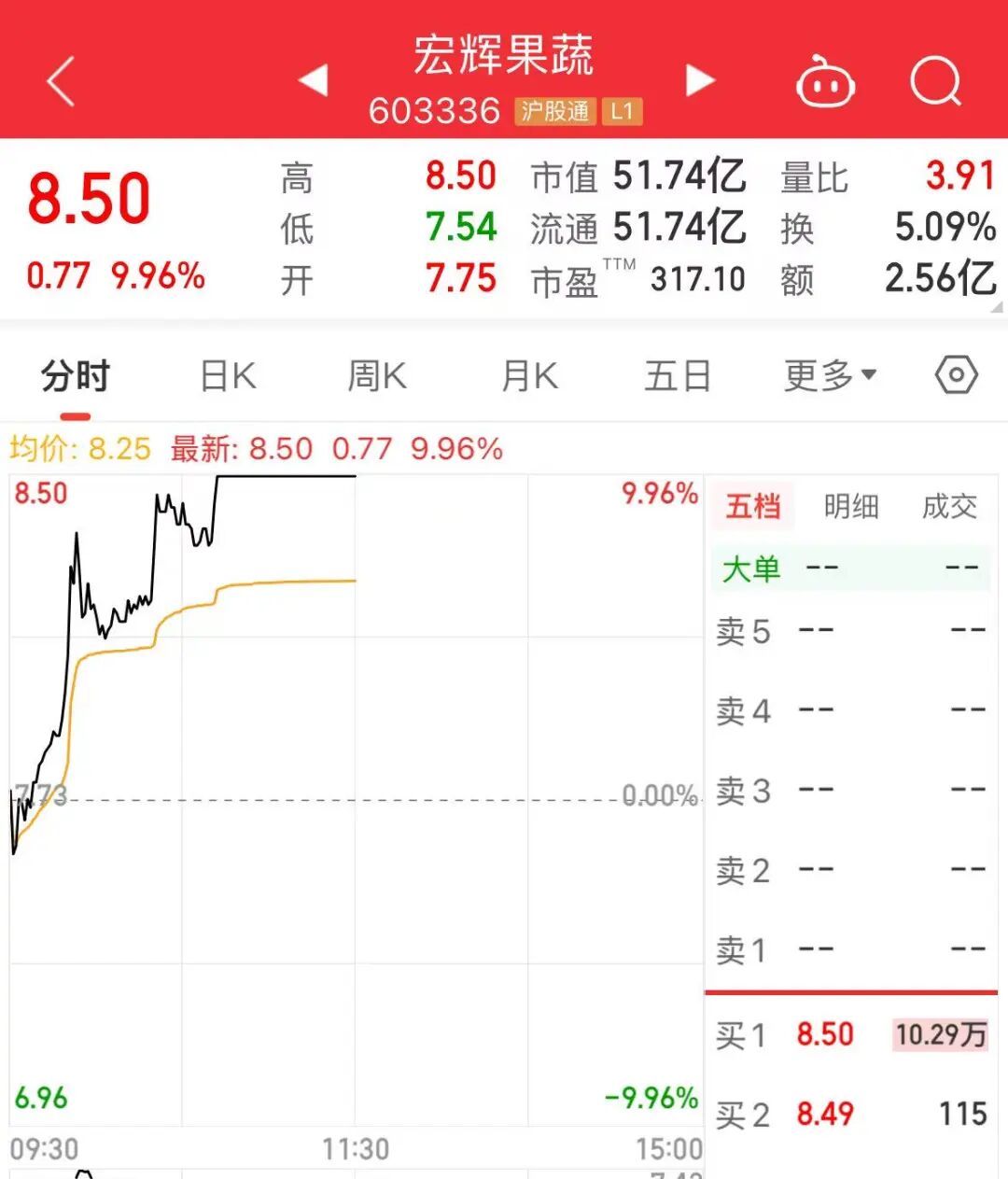Switch to the 明细 tab
This screenshot has height=1179, width=1008.
click(x=851, y=506)
